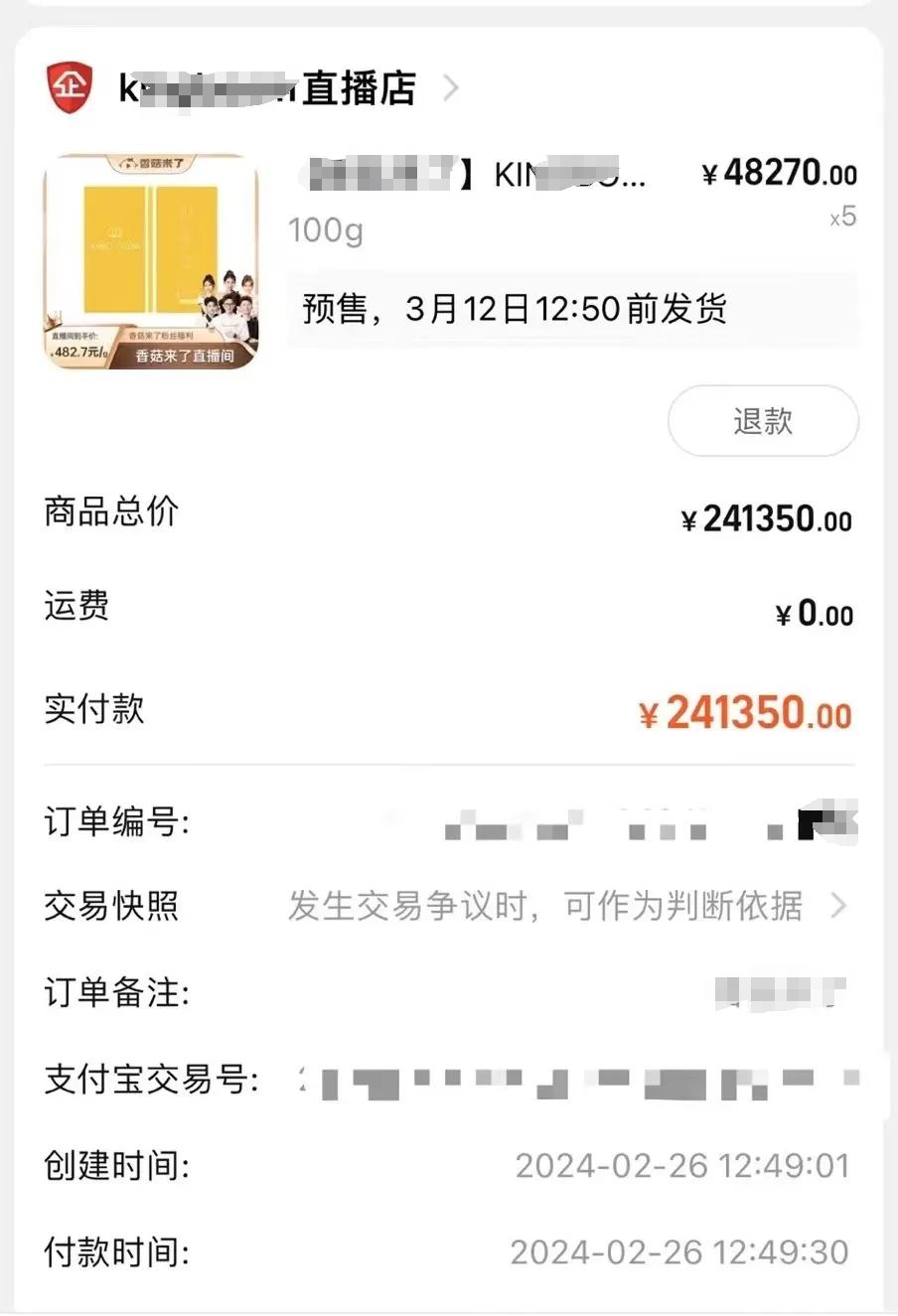
Task: Expand the store name chevron arrow
Action: [453, 87]
